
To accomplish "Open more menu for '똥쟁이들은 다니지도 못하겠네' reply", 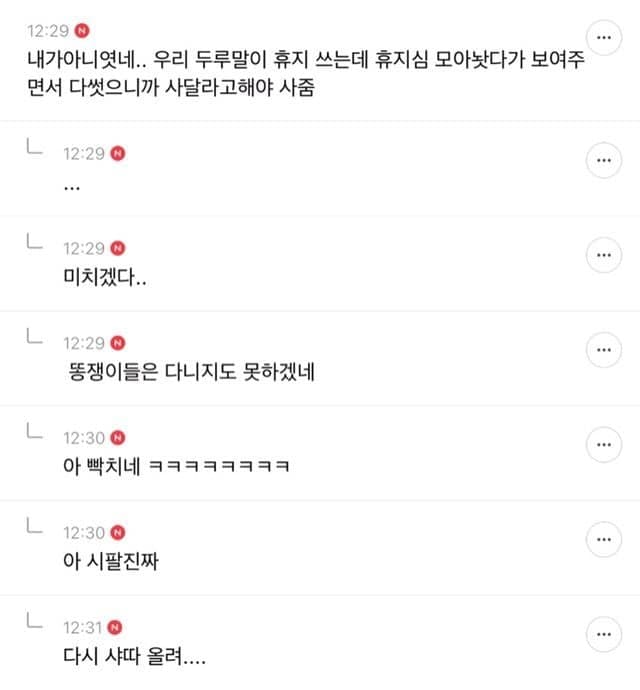I will point(603,350).
